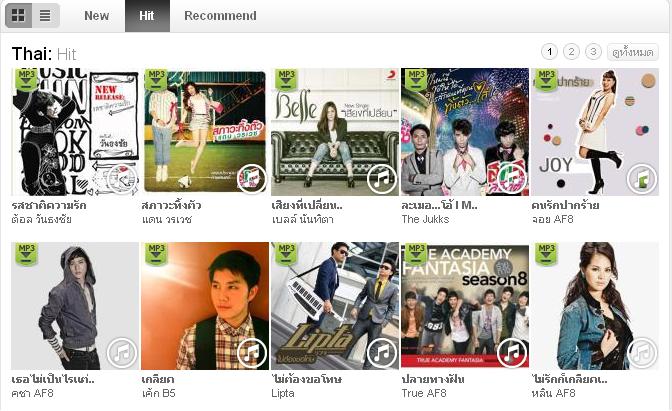672x411 pixels.
Task: Open the Academy Fantasia season8 album
Action: (464, 305)
